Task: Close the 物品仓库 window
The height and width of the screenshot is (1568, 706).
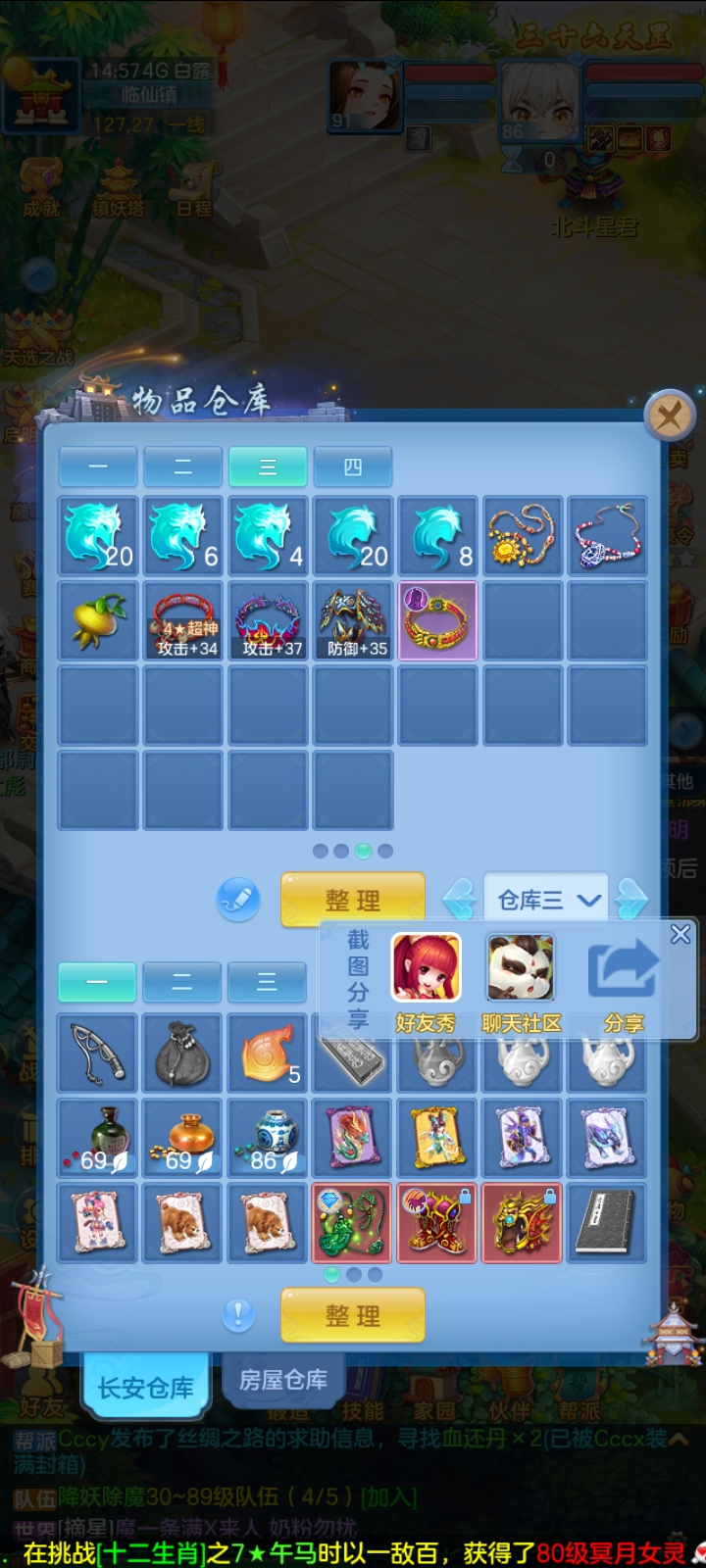Action: coord(670,416)
